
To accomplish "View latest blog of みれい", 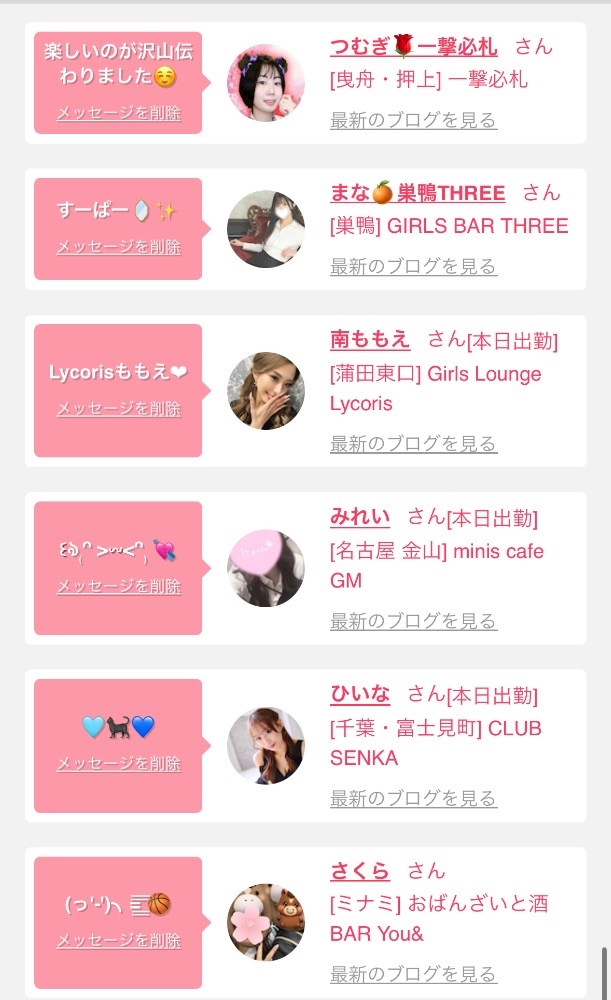I will [x=413, y=621].
